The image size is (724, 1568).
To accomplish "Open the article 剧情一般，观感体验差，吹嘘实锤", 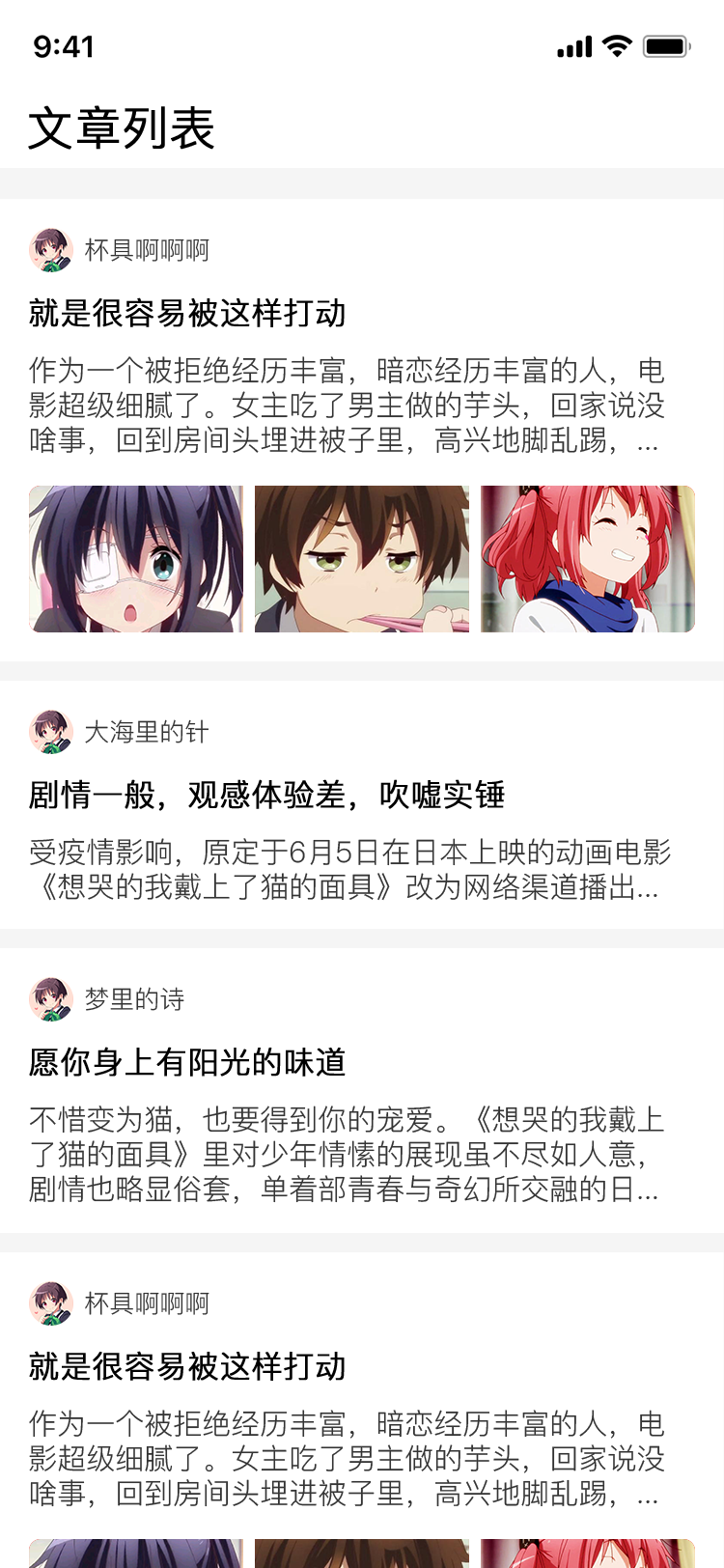I will coord(267,796).
